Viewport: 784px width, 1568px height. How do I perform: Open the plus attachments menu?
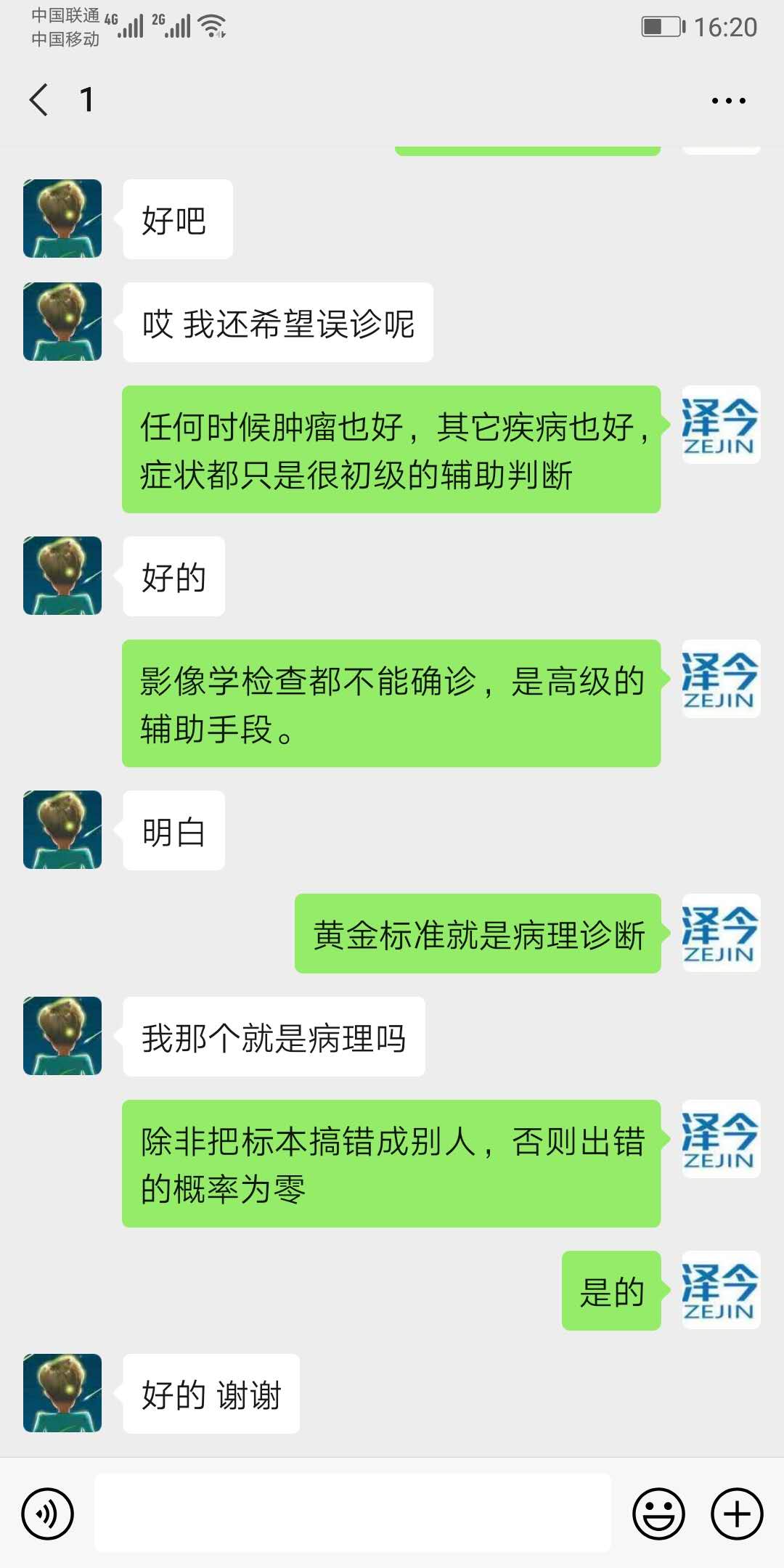pyautogui.click(x=737, y=1514)
